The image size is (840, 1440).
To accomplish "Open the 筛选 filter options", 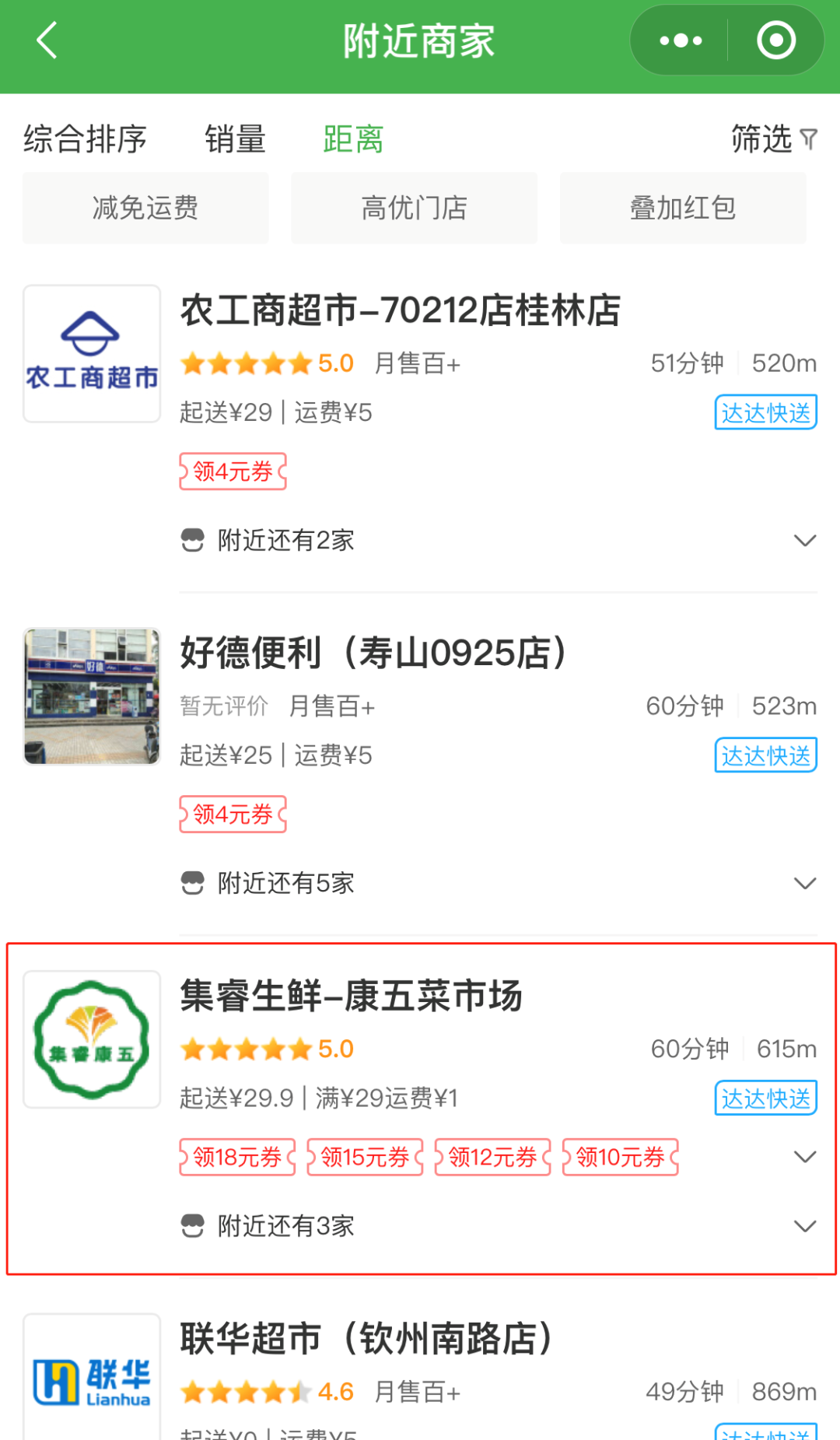I will (x=773, y=139).
